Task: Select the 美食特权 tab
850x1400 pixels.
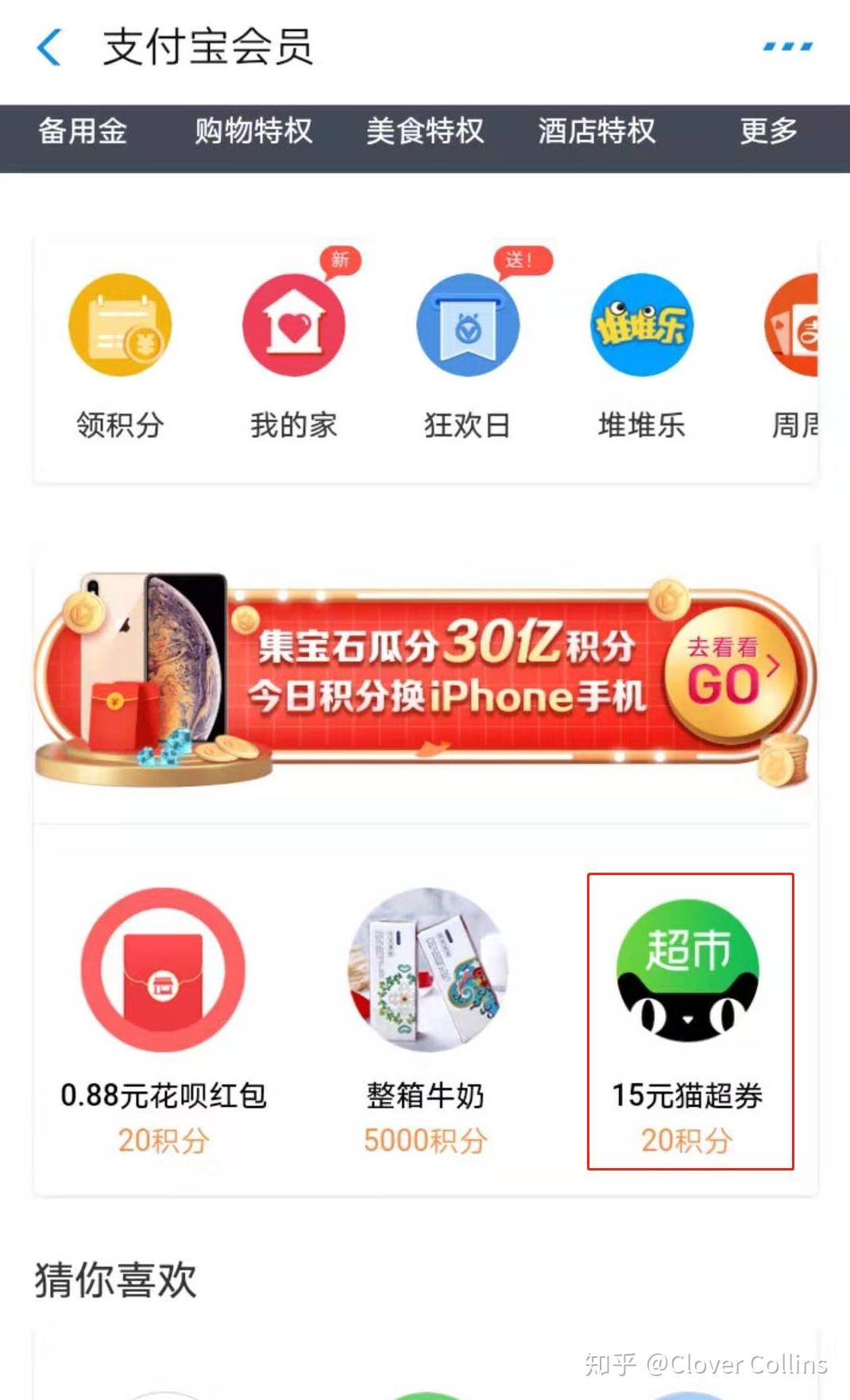Action: [x=425, y=131]
